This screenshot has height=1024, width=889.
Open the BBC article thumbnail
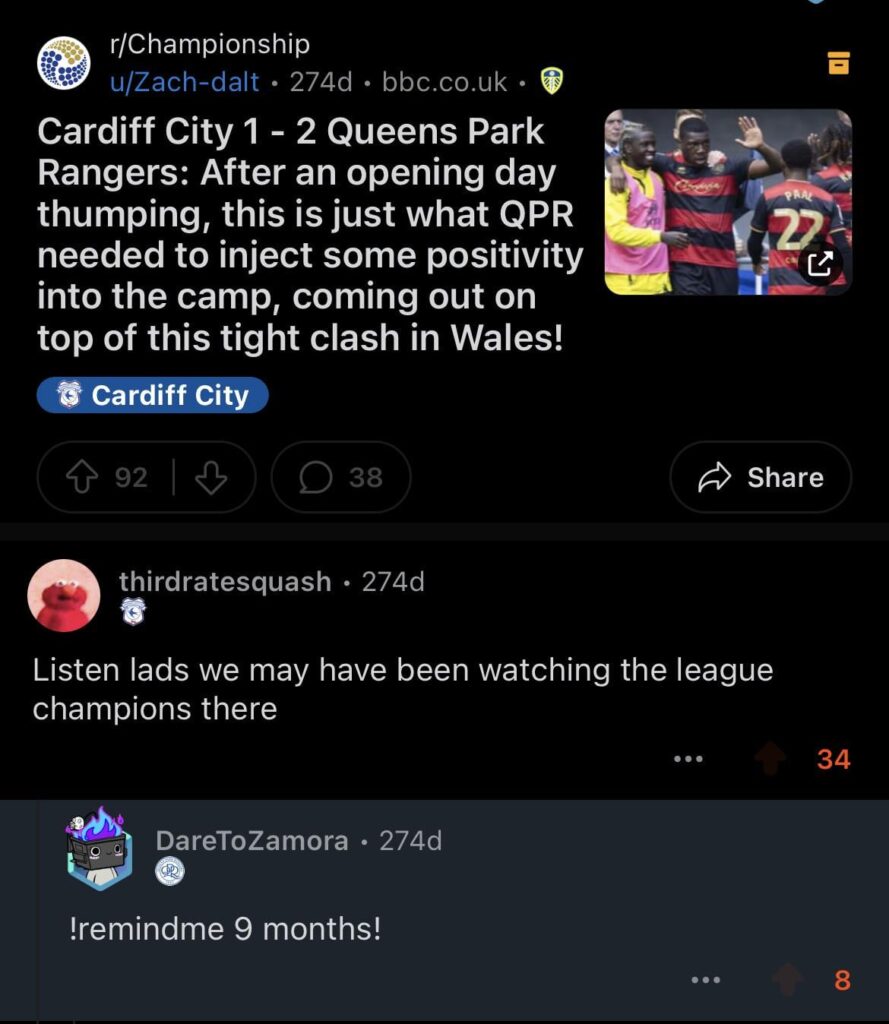click(x=727, y=201)
